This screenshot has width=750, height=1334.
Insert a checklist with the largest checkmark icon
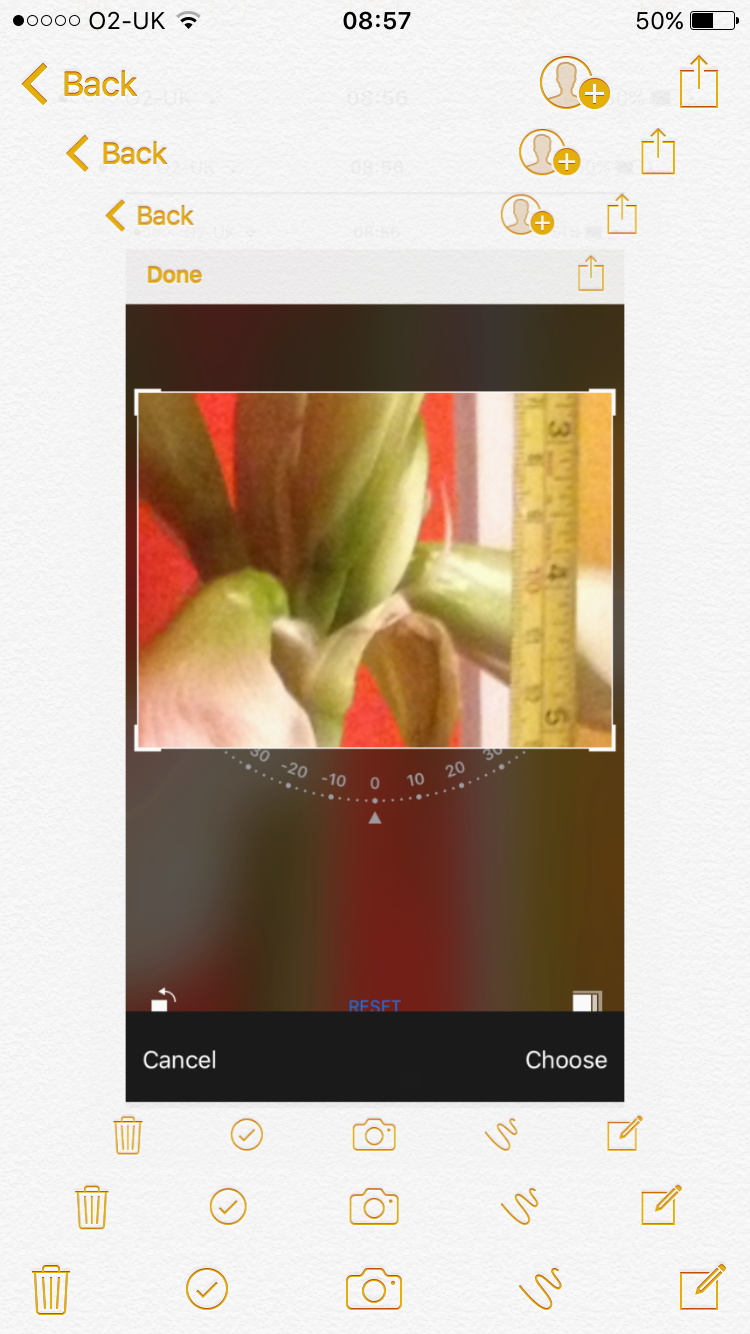coord(207,1289)
